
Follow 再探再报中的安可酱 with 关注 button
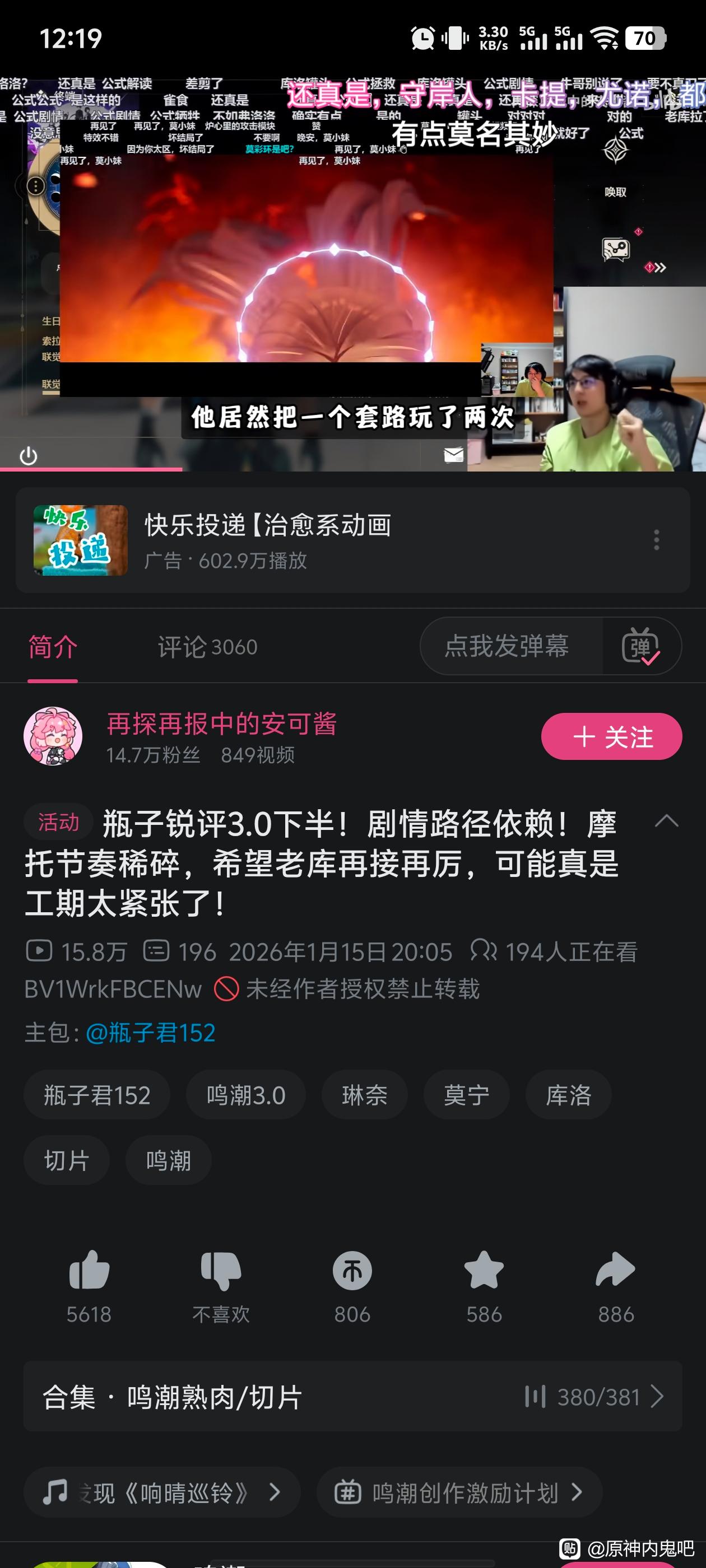coord(611,736)
